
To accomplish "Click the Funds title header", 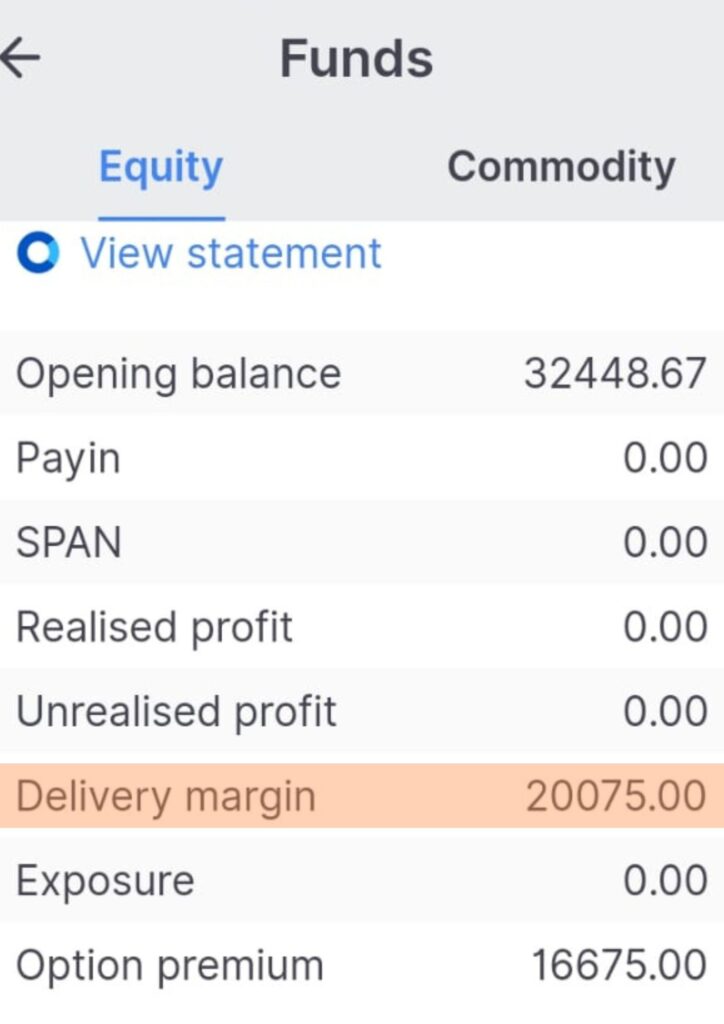I will click(357, 58).
